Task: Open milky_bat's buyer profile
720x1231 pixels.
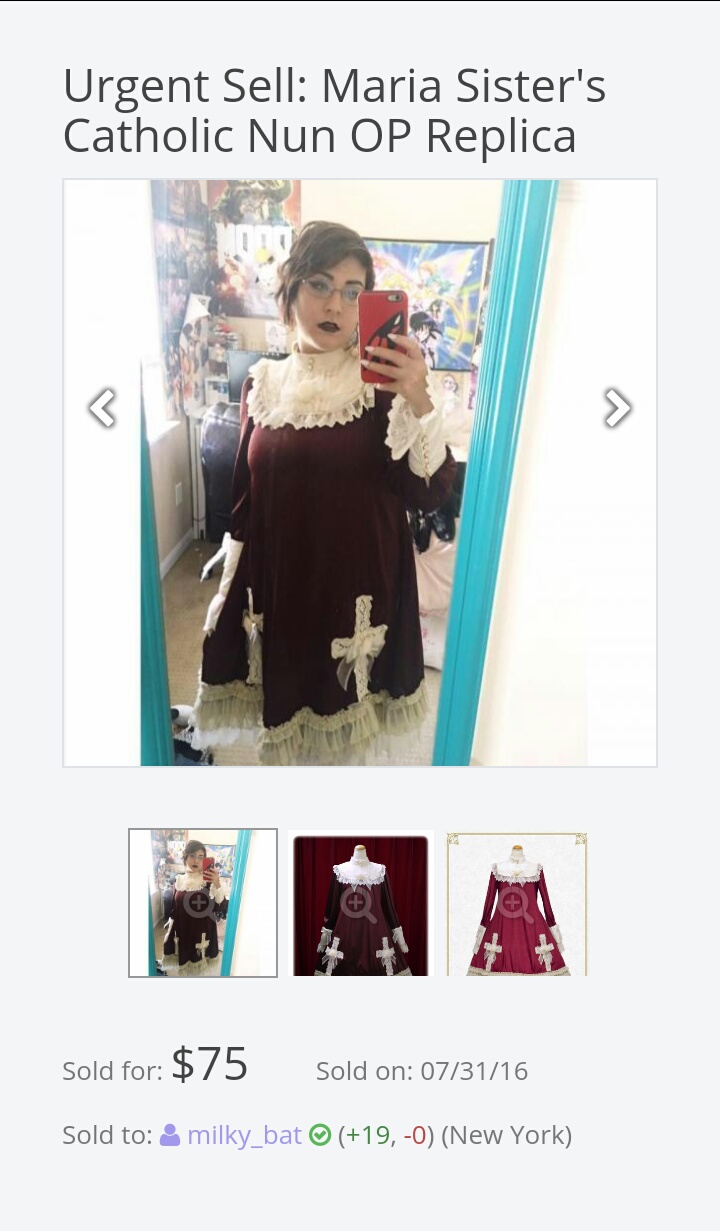Action: pyautogui.click(x=244, y=1135)
